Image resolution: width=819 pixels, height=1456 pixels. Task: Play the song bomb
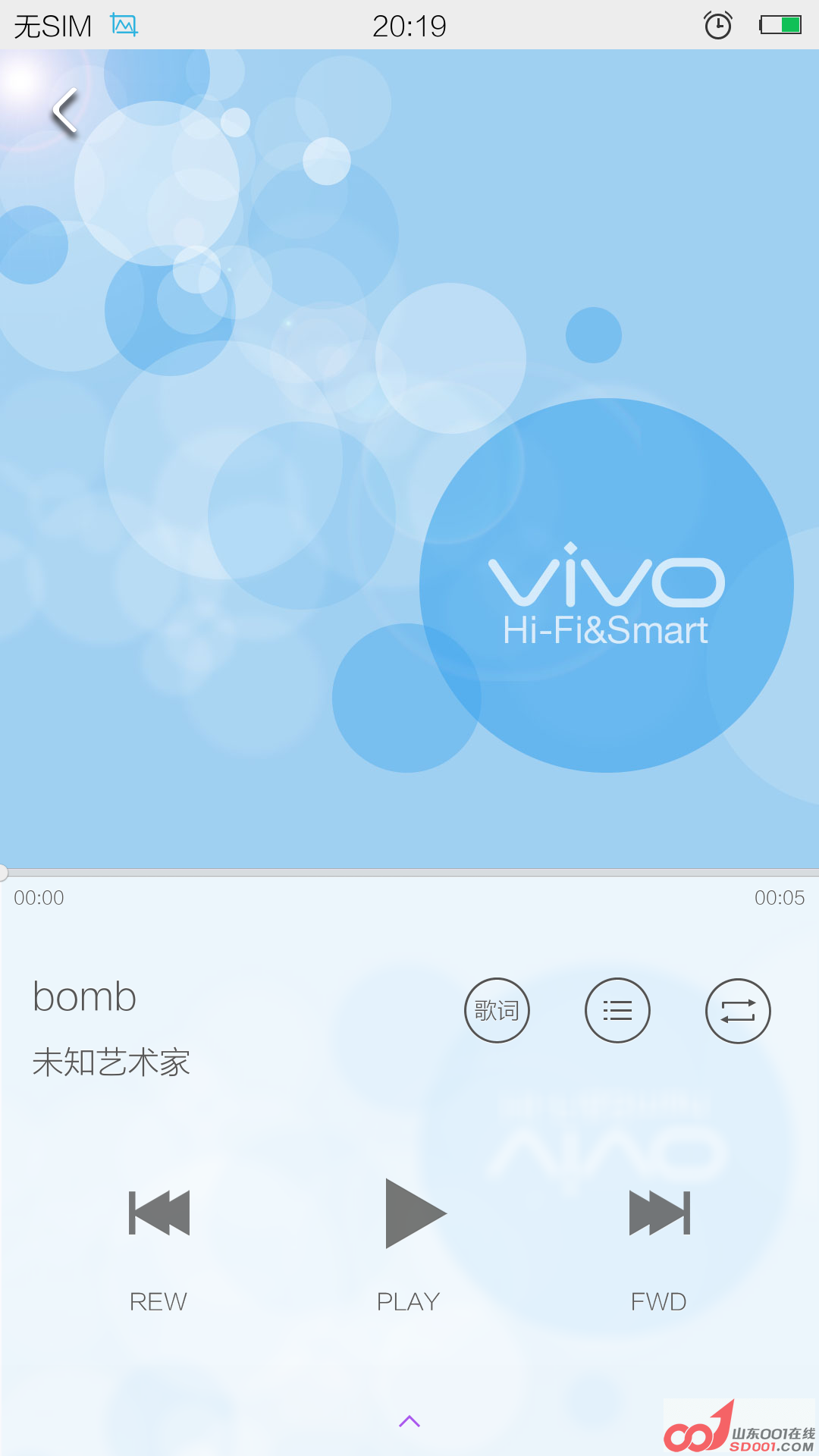click(x=413, y=1213)
